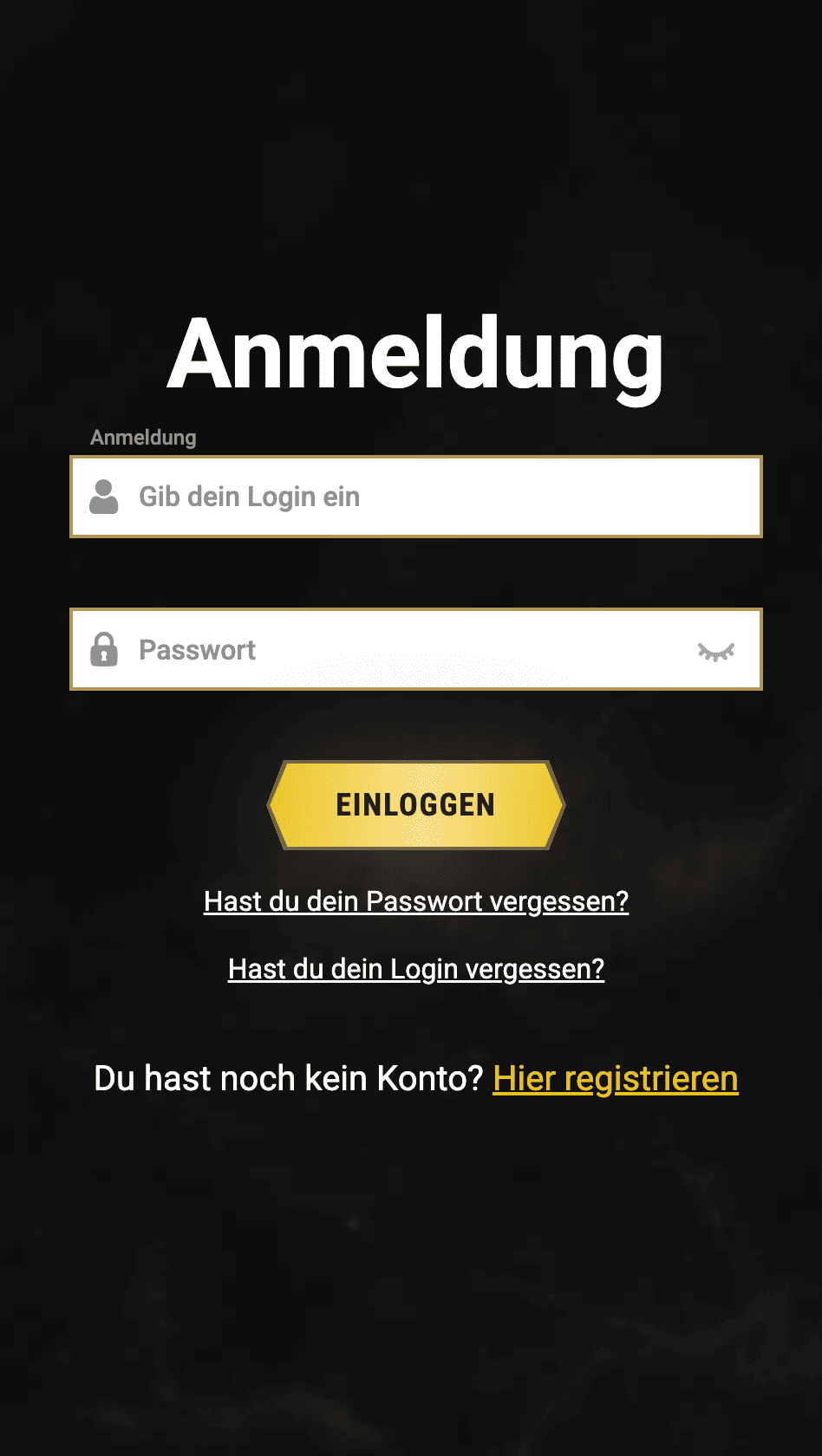Click EINLOGGEN to sign in
The image size is (822, 1456).
tap(415, 804)
